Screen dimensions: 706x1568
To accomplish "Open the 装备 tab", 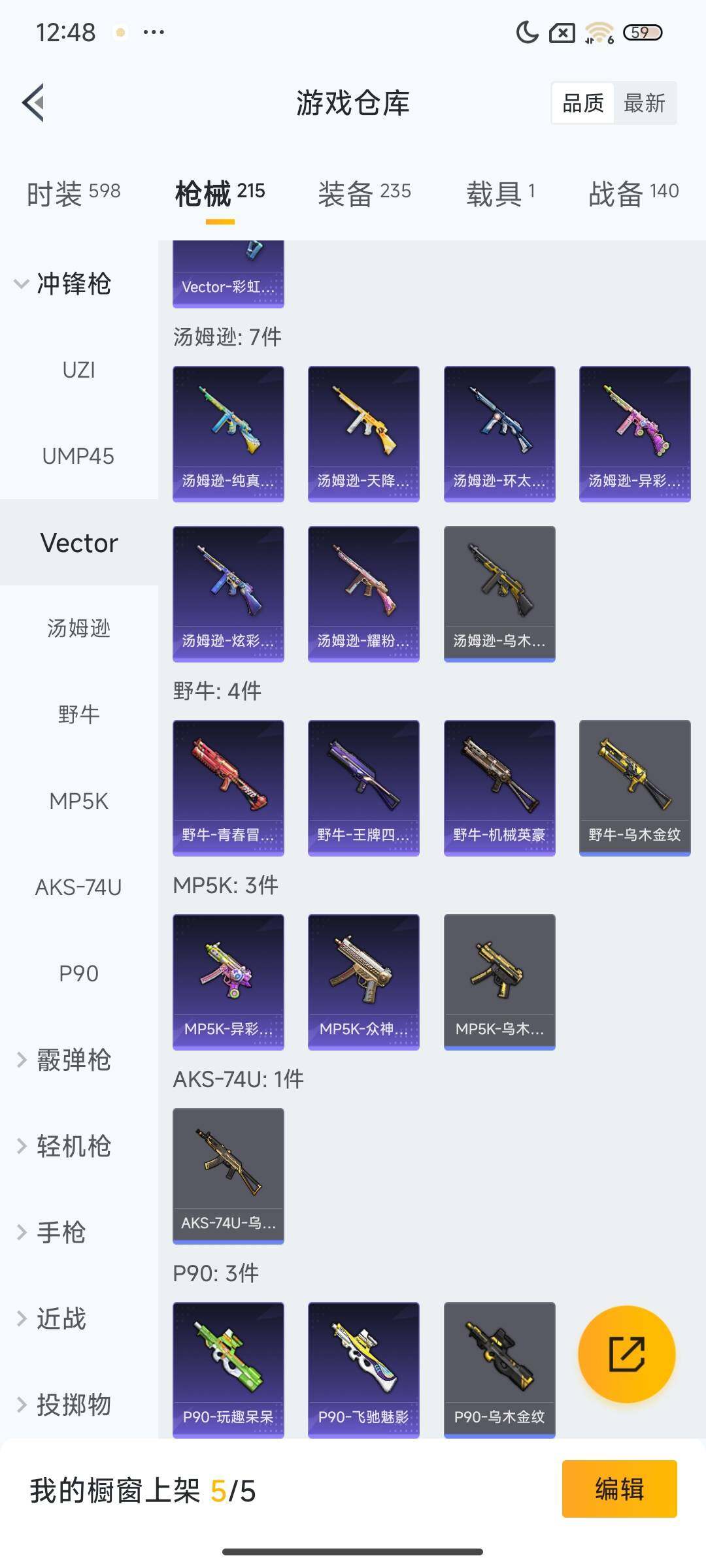I will [x=364, y=193].
